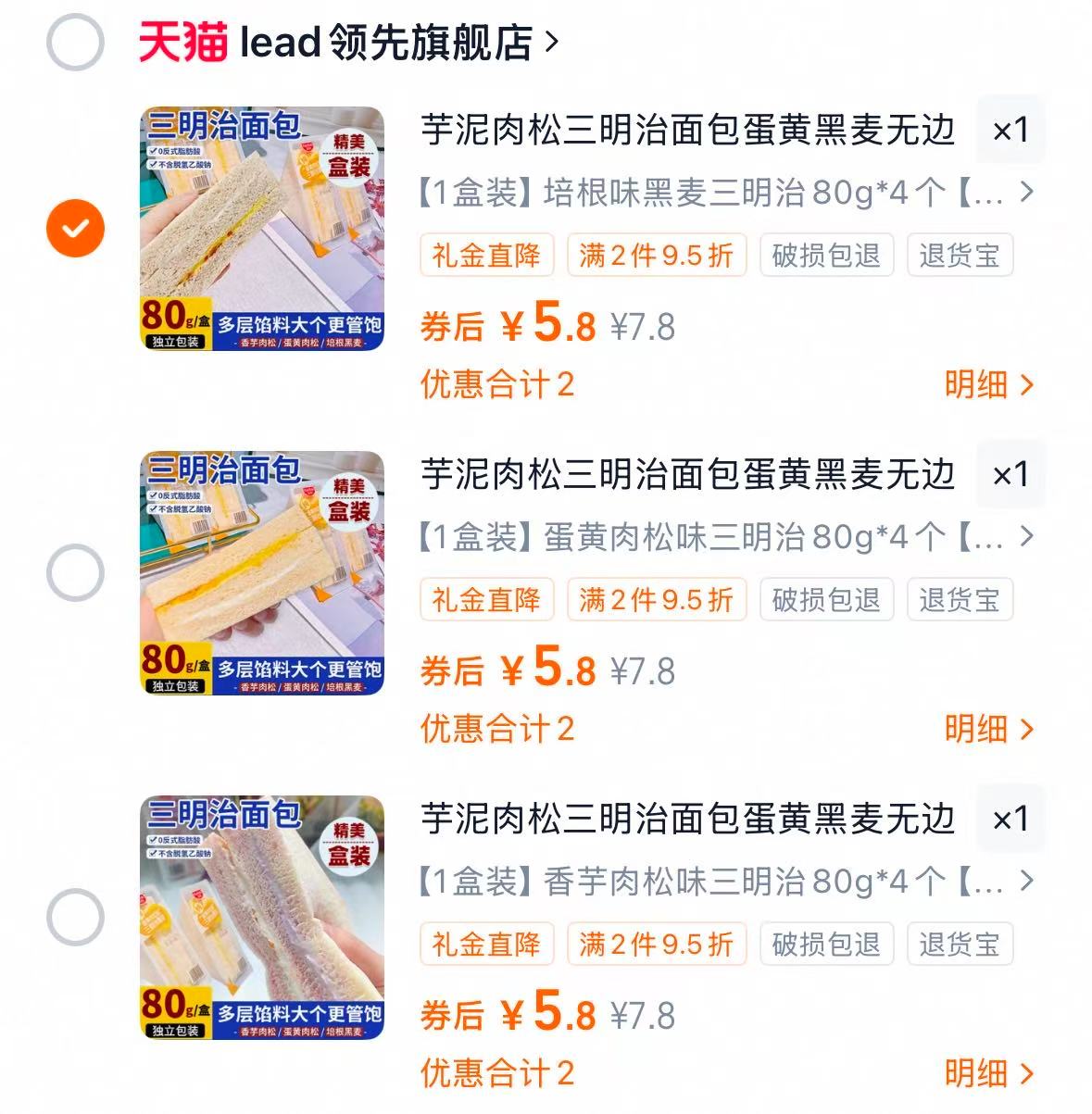Open the 培根味黑麦三明治 product thumbnail
Viewport: 1092px width, 1114px height.
[x=264, y=229]
